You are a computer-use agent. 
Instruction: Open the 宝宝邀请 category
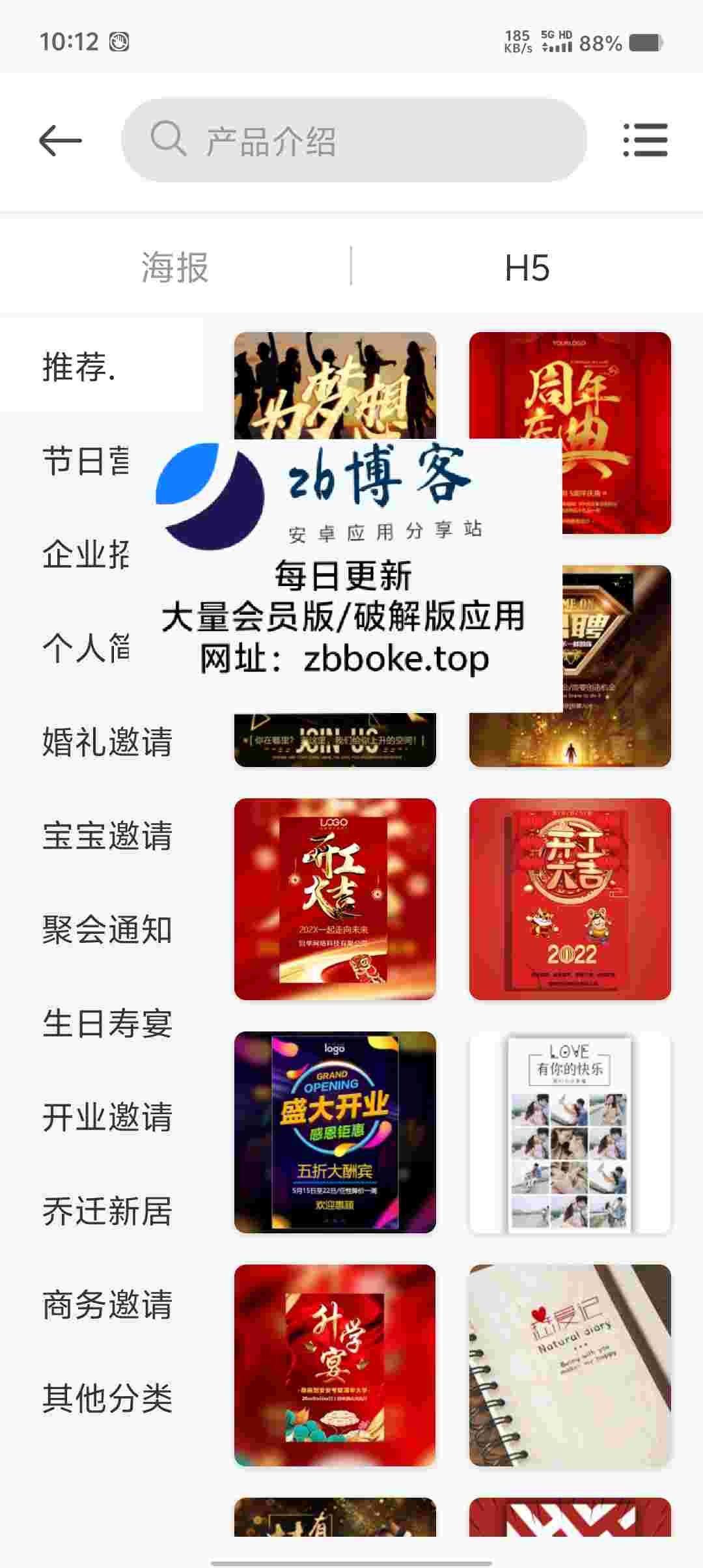tap(107, 835)
